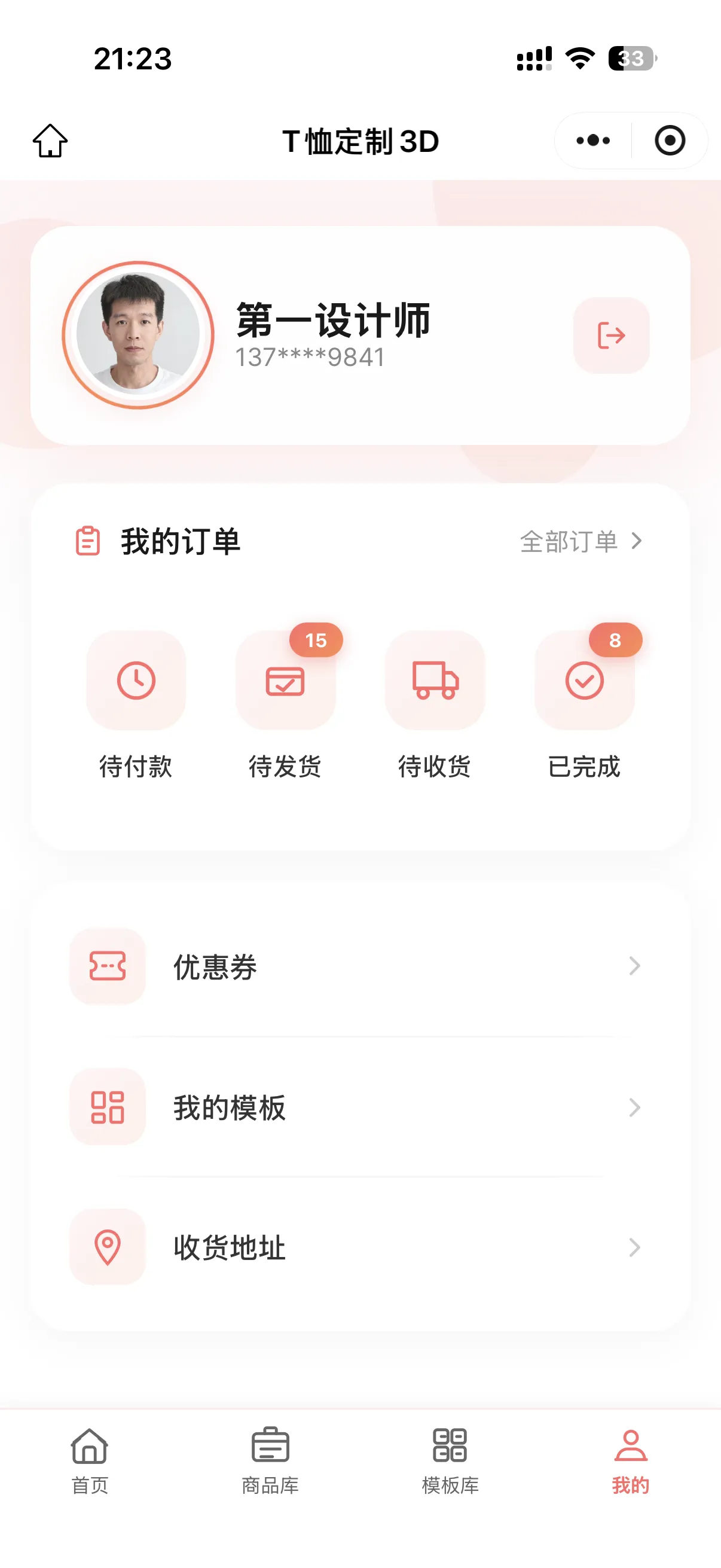Expand the 优惠券 row via its chevron
721x1568 pixels.
tap(634, 967)
